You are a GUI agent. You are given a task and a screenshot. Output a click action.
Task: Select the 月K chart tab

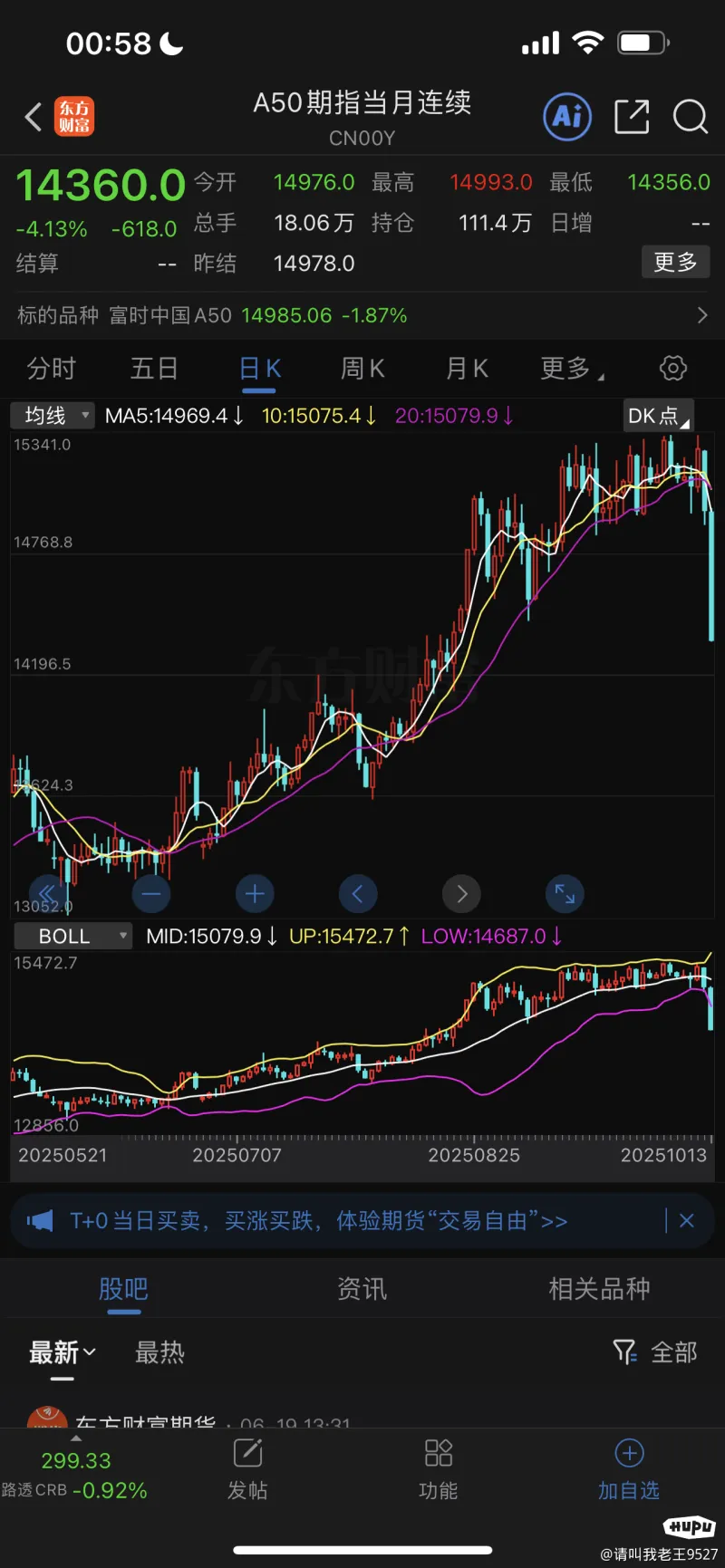[467, 369]
